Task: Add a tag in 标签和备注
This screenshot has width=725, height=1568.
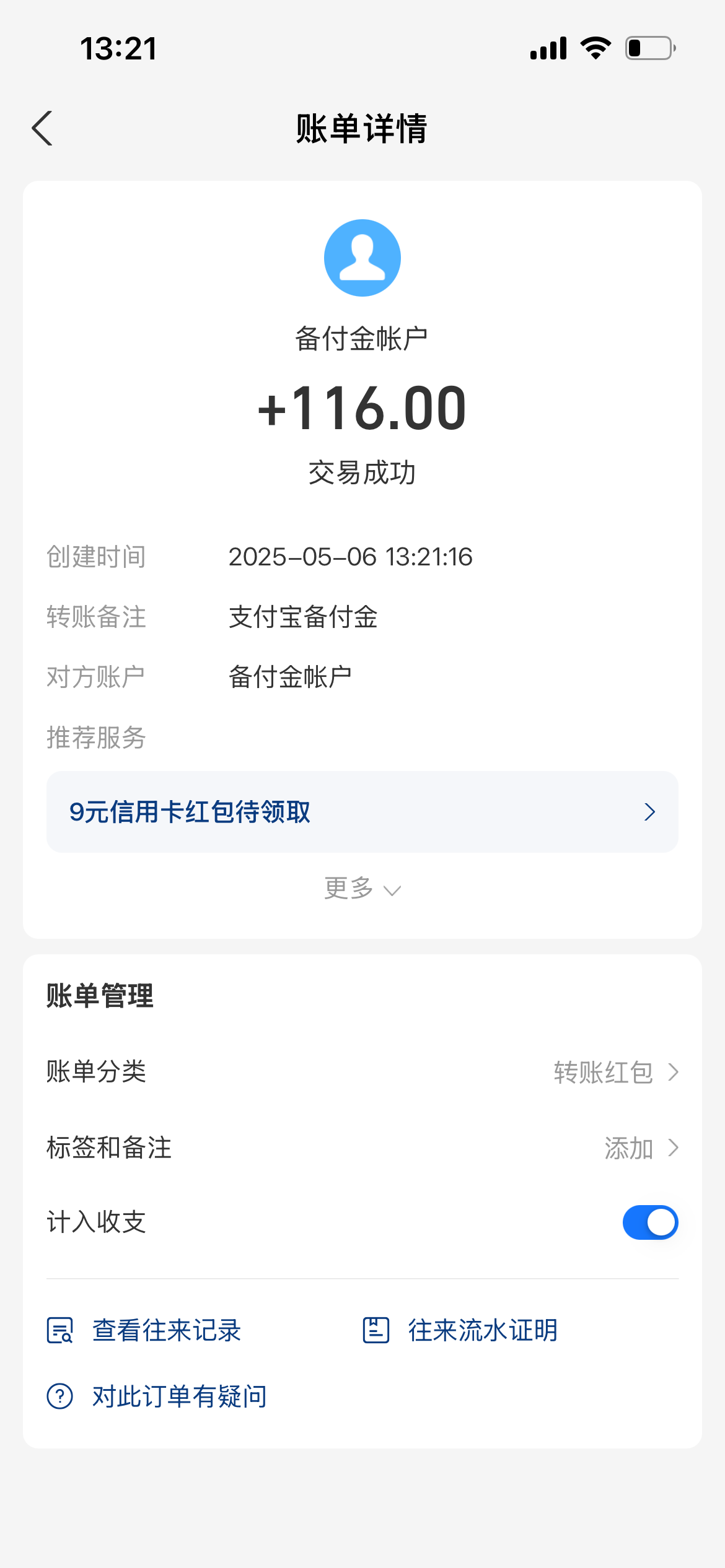Action: tap(362, 1148)
